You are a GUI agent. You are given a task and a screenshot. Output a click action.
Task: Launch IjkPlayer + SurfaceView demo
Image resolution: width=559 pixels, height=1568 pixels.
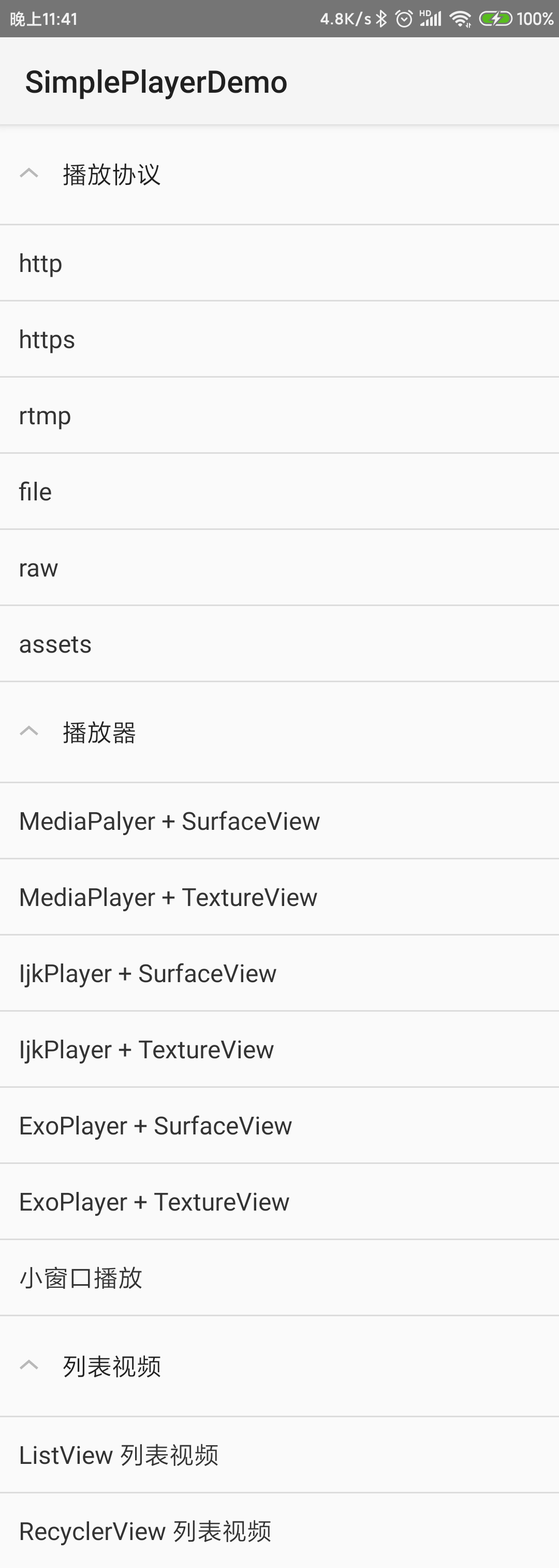(279, 973)
